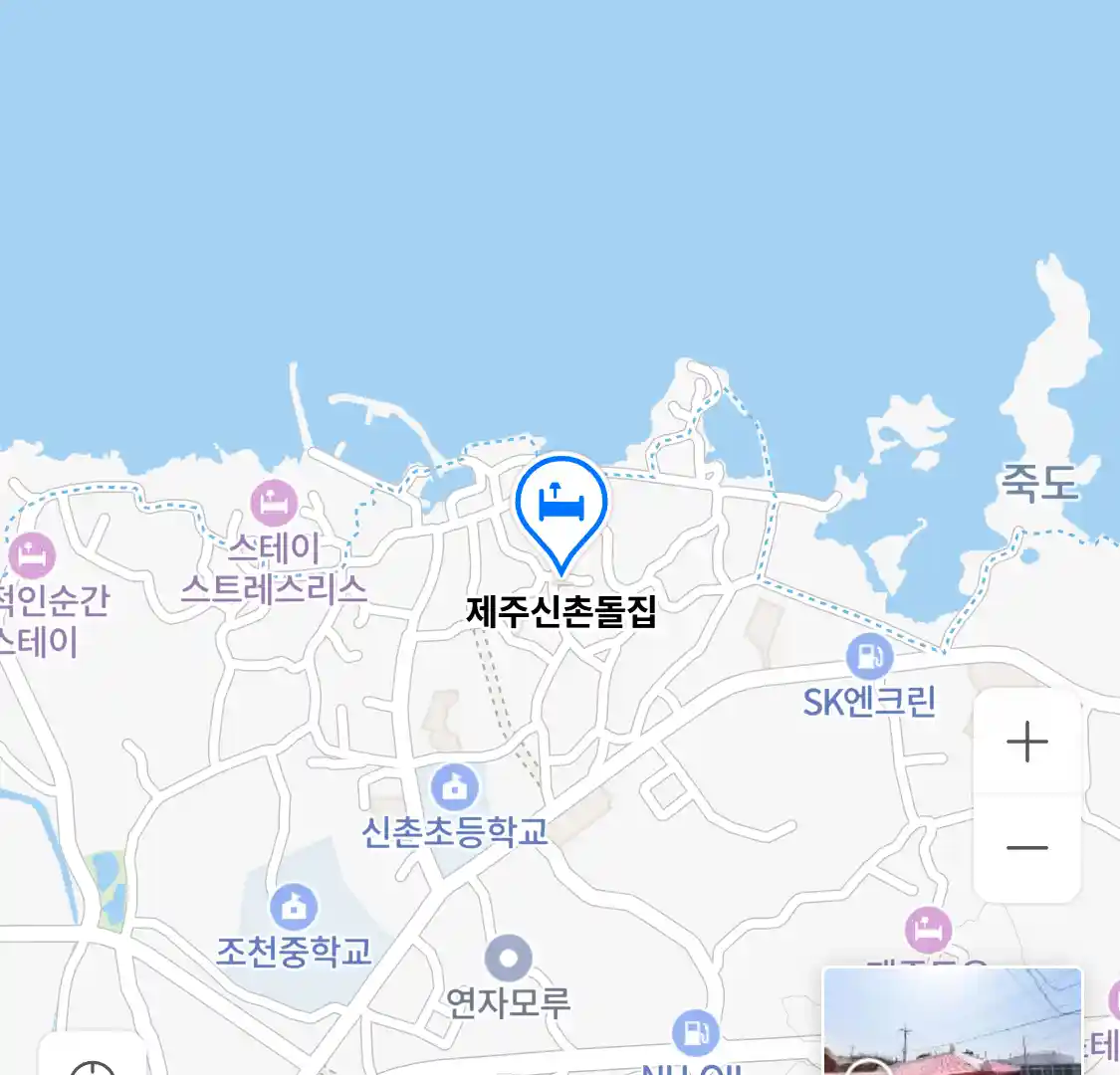Select the SK엔크린 gas station marker
The height and width of the screenshot is (1075, 1120).
[869, 658]
